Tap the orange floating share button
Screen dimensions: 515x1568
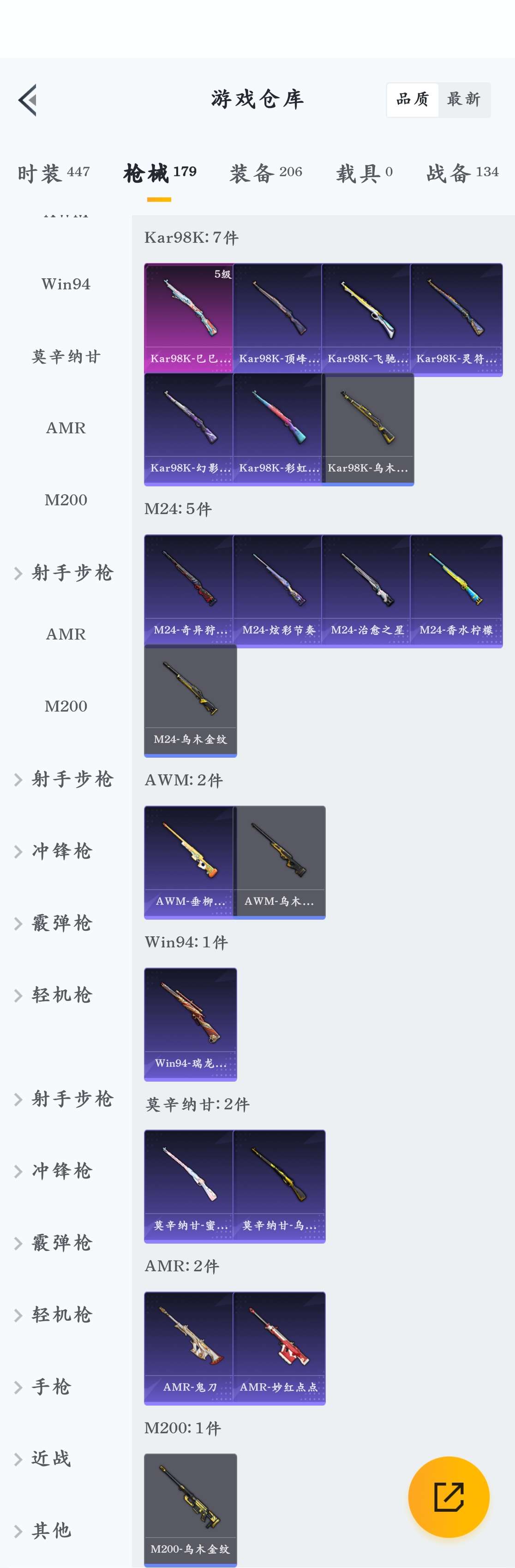pyautogui.click(x=449, y=1497)
